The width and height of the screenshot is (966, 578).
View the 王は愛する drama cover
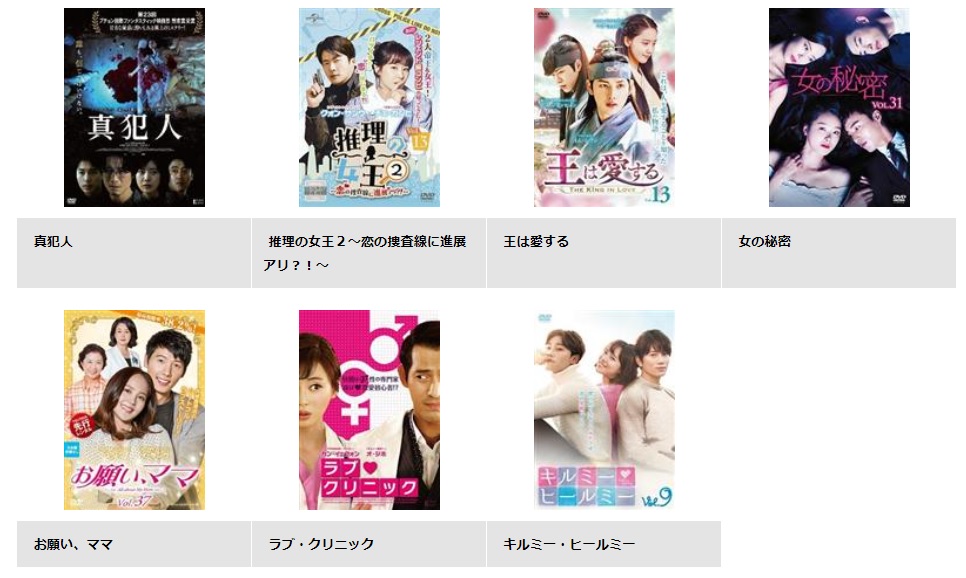click(x=603, y=107)
